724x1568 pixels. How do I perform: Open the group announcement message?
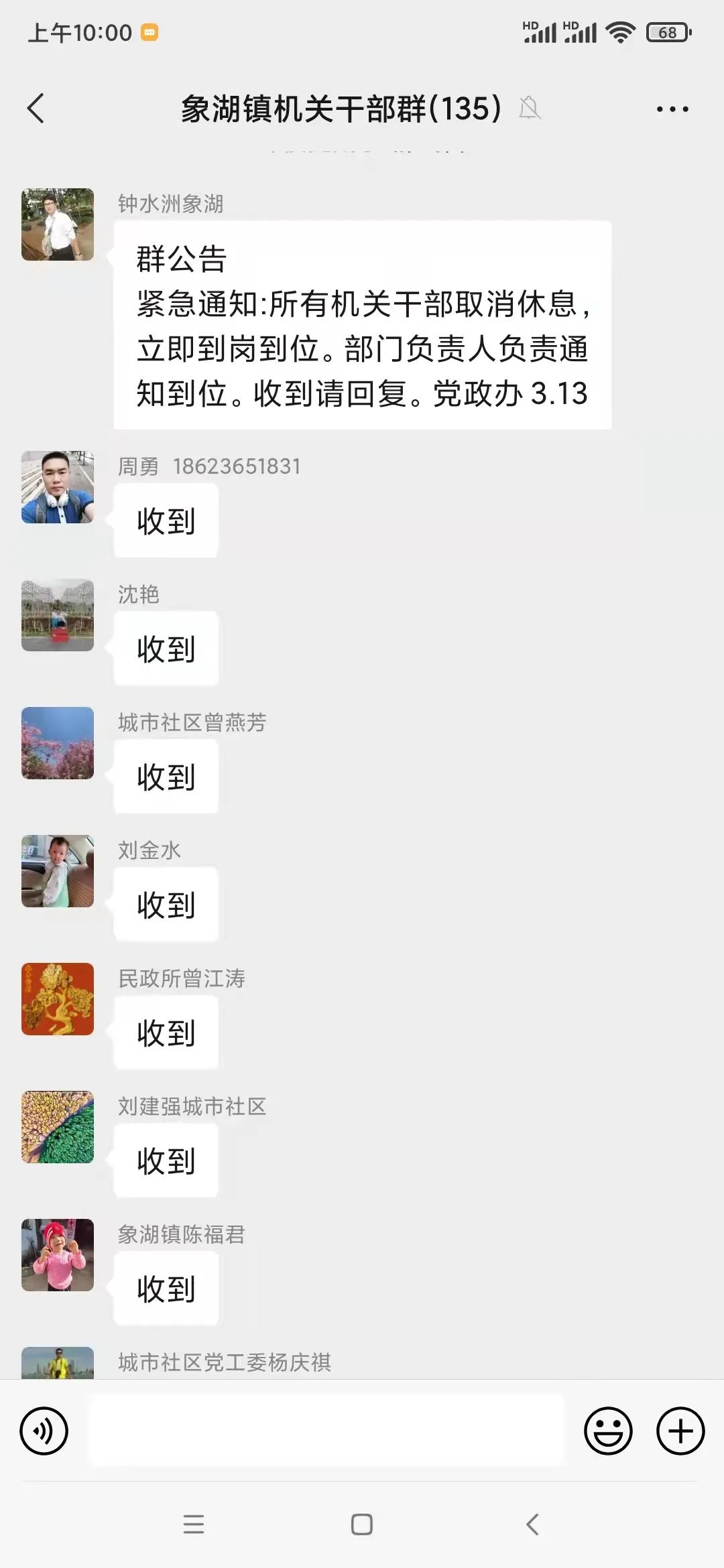pos(362,325)
